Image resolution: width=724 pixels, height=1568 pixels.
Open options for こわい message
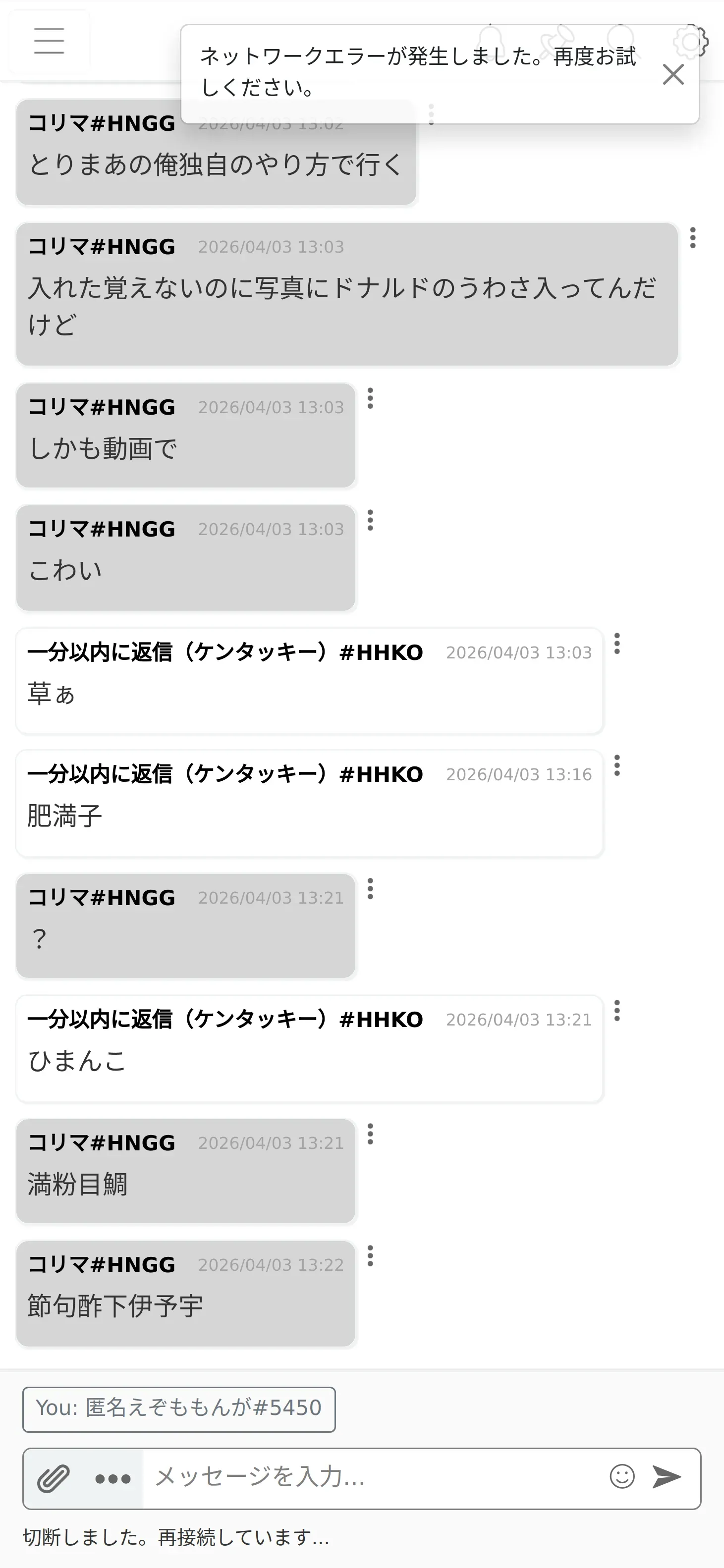click(x=370, y=520)
